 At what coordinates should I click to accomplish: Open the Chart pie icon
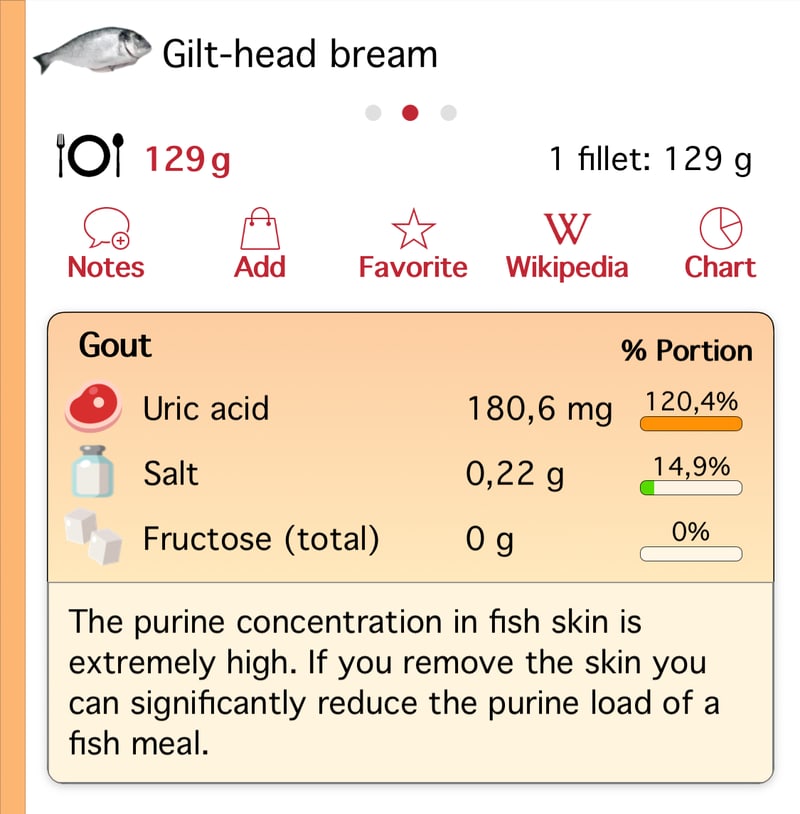720,228
